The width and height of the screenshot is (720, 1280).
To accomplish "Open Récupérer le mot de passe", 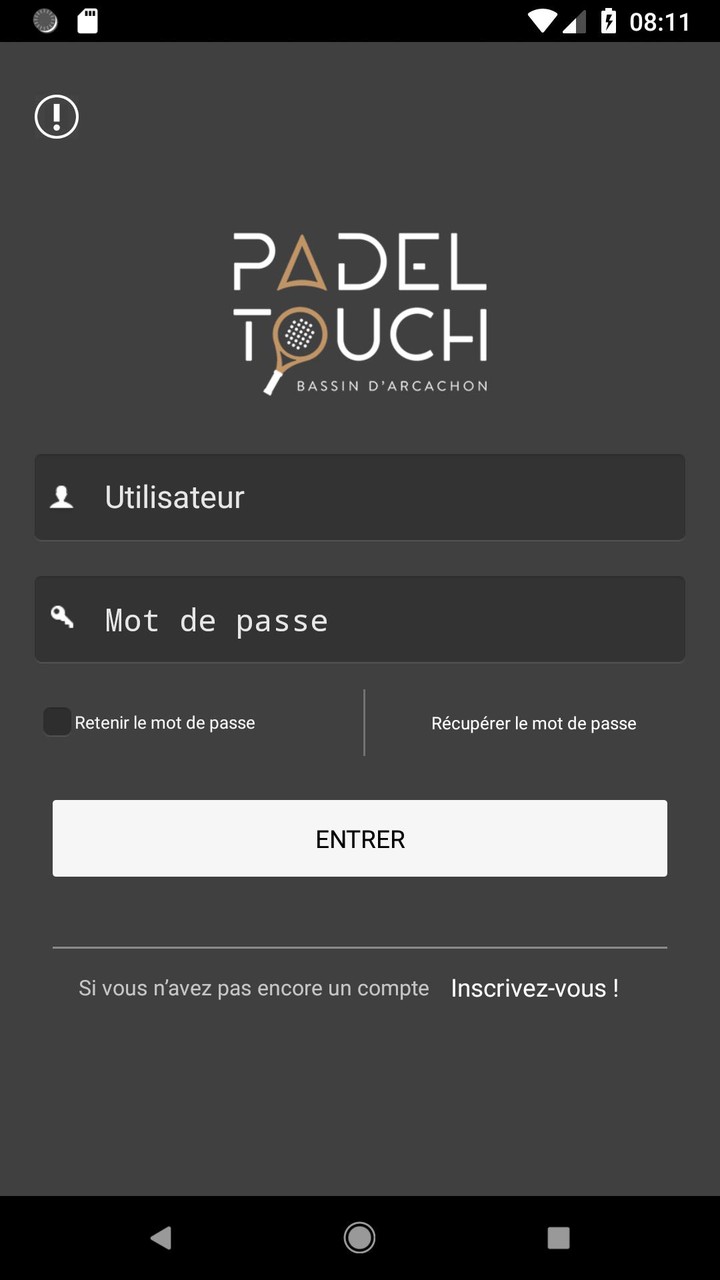I will (534, 722).
